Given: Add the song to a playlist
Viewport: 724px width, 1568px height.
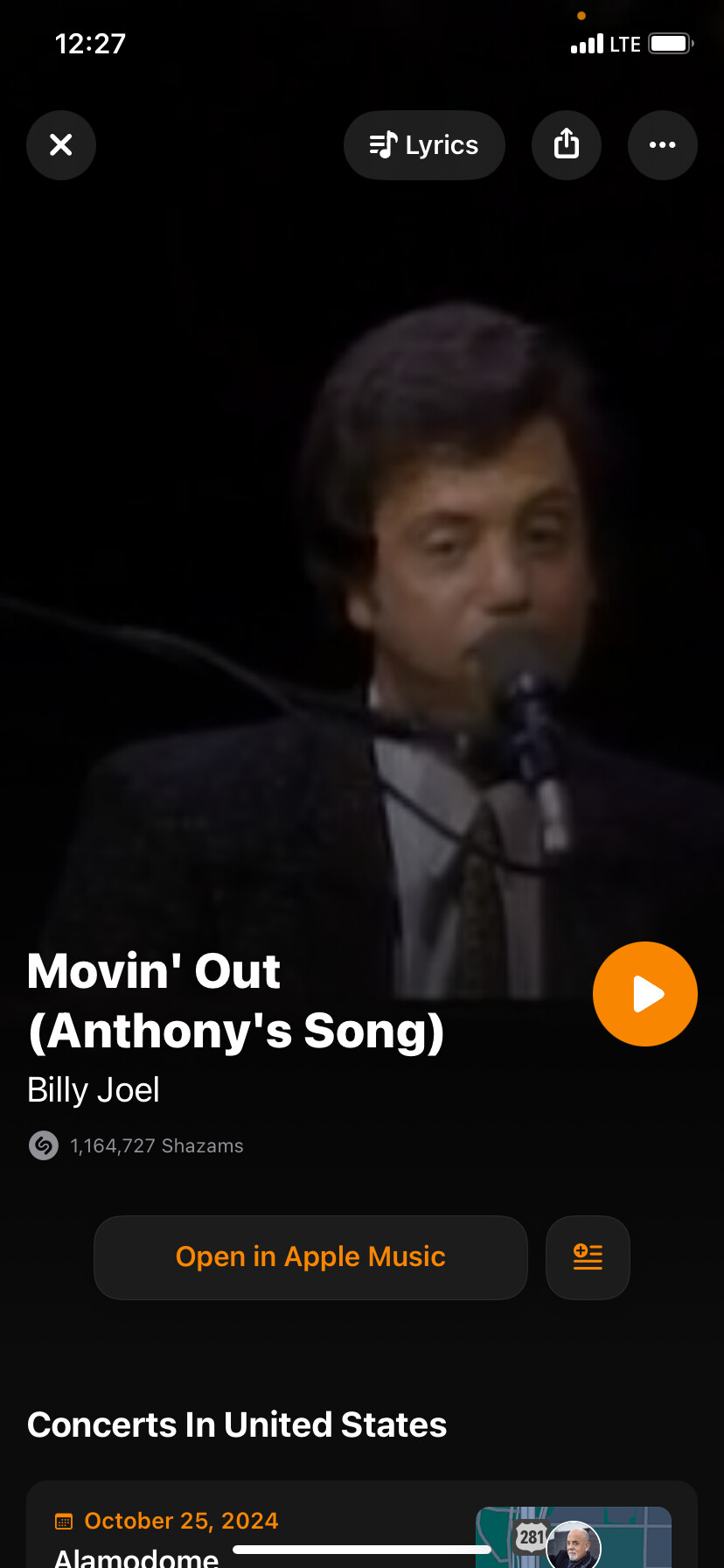Looking at the screenshot, I should point(588,1257).
